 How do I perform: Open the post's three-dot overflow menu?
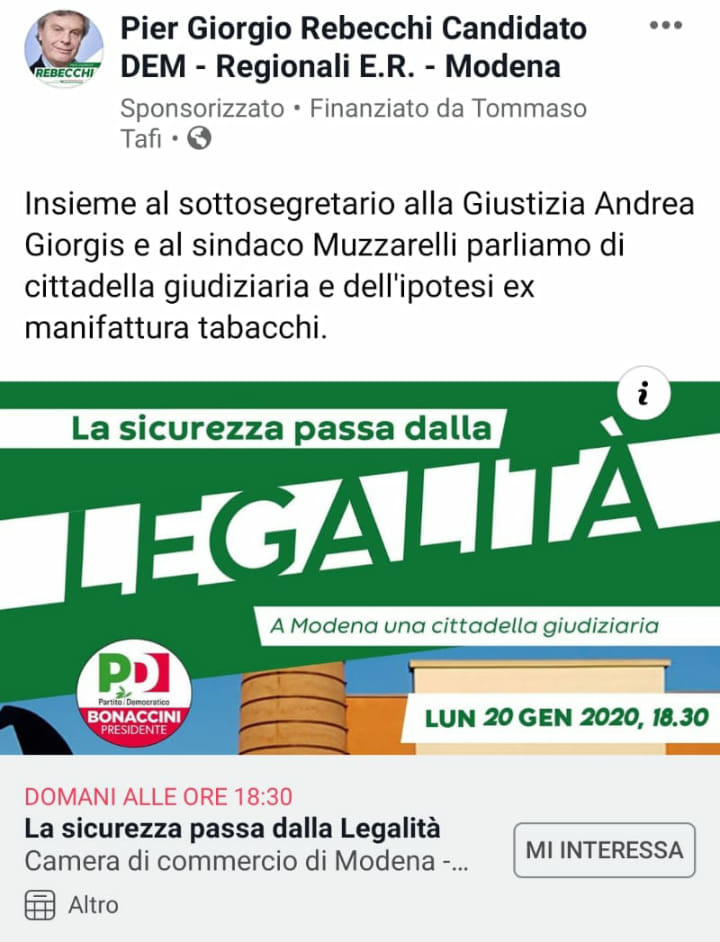pos(665,26)
